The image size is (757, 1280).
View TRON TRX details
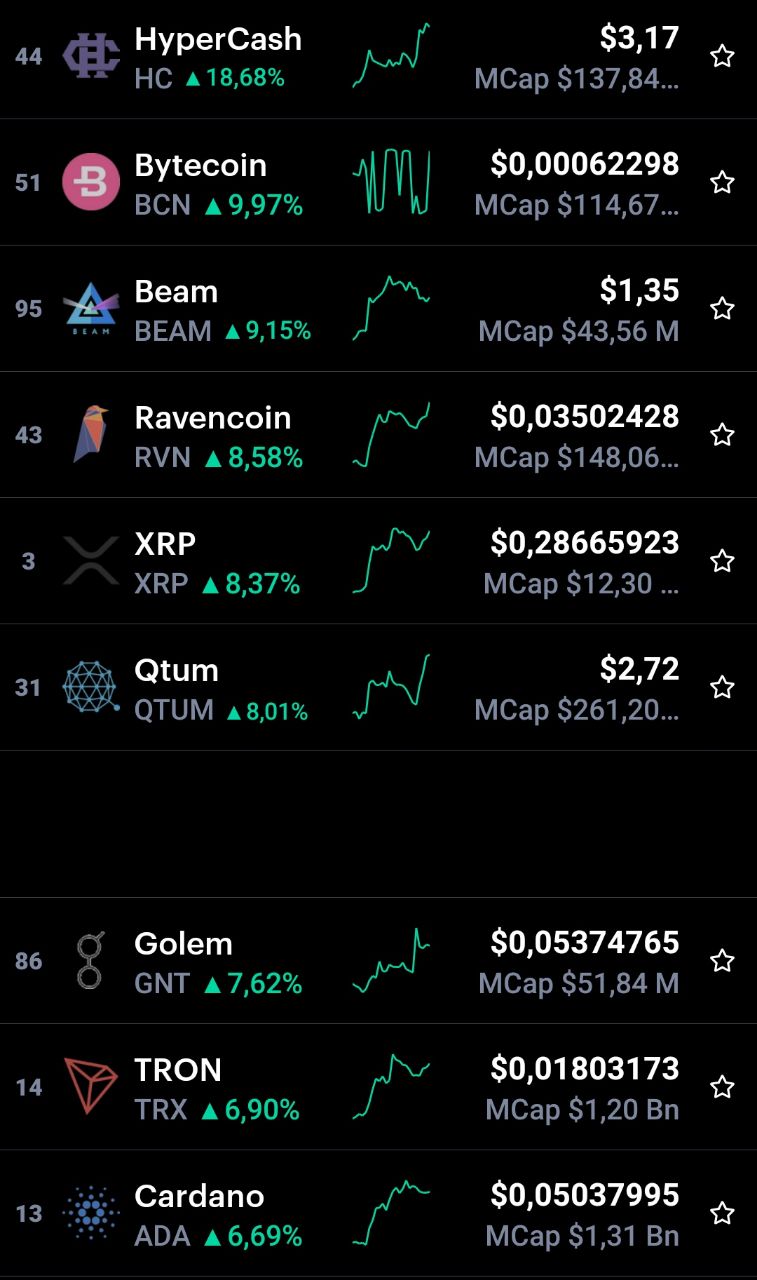click(378, 1087)
